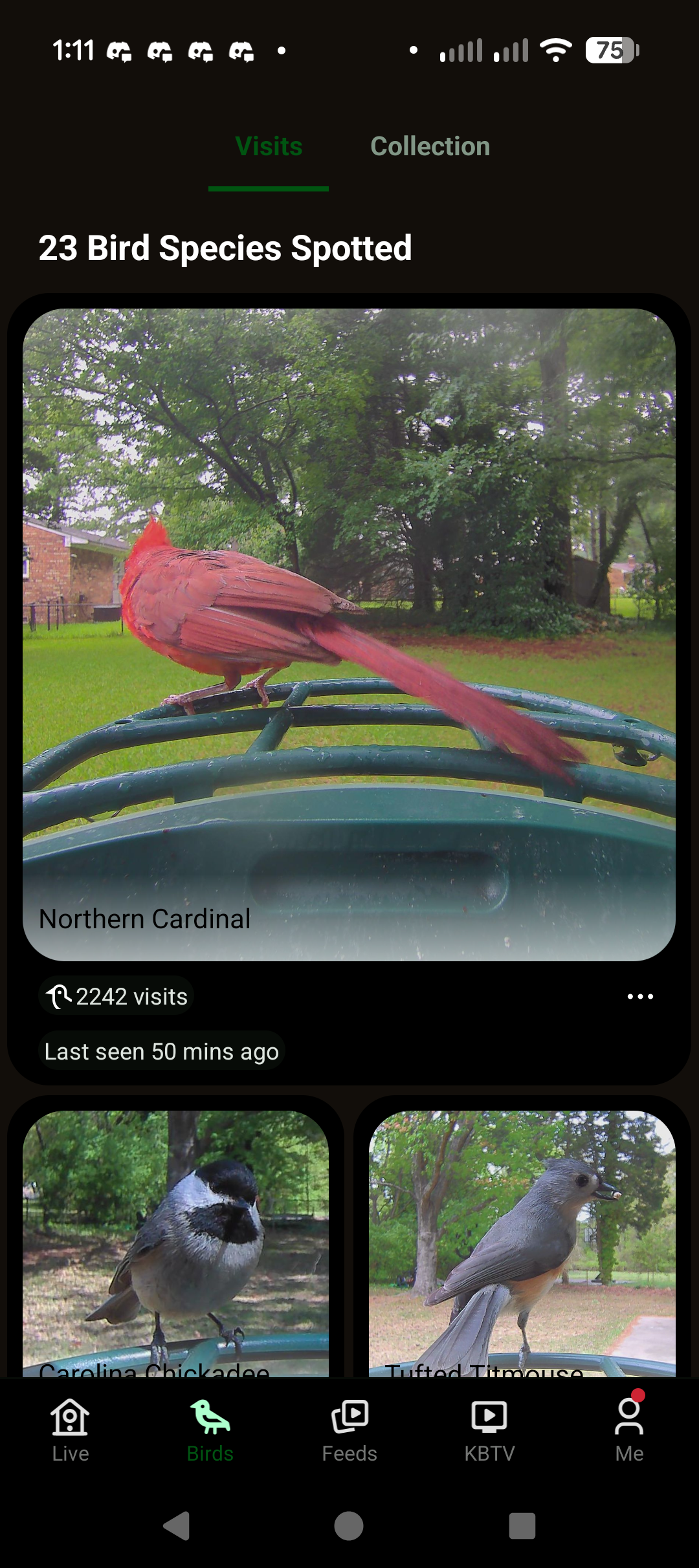699x1568 pixels.
Task: Open the Feeds tab
Action: [x=349, y=1431]
